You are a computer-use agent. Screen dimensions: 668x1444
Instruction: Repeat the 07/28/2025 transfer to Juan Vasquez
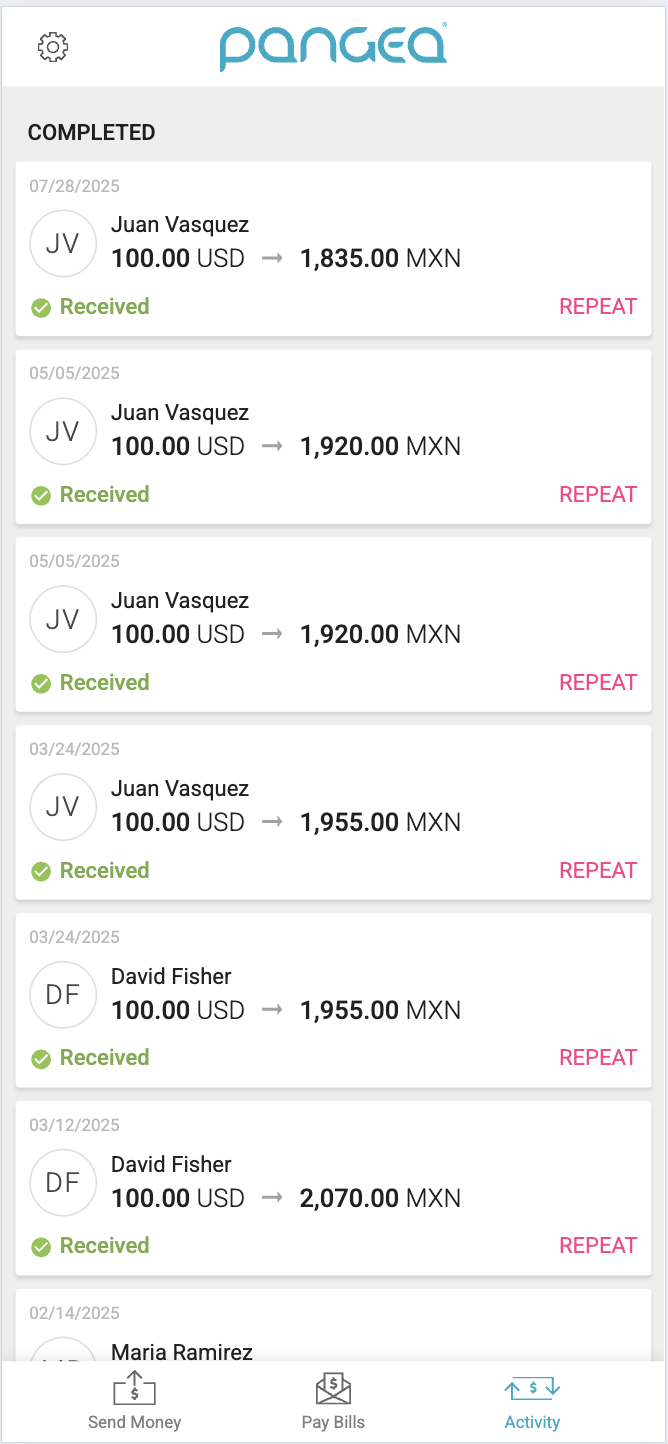click(x=598, y=307)
